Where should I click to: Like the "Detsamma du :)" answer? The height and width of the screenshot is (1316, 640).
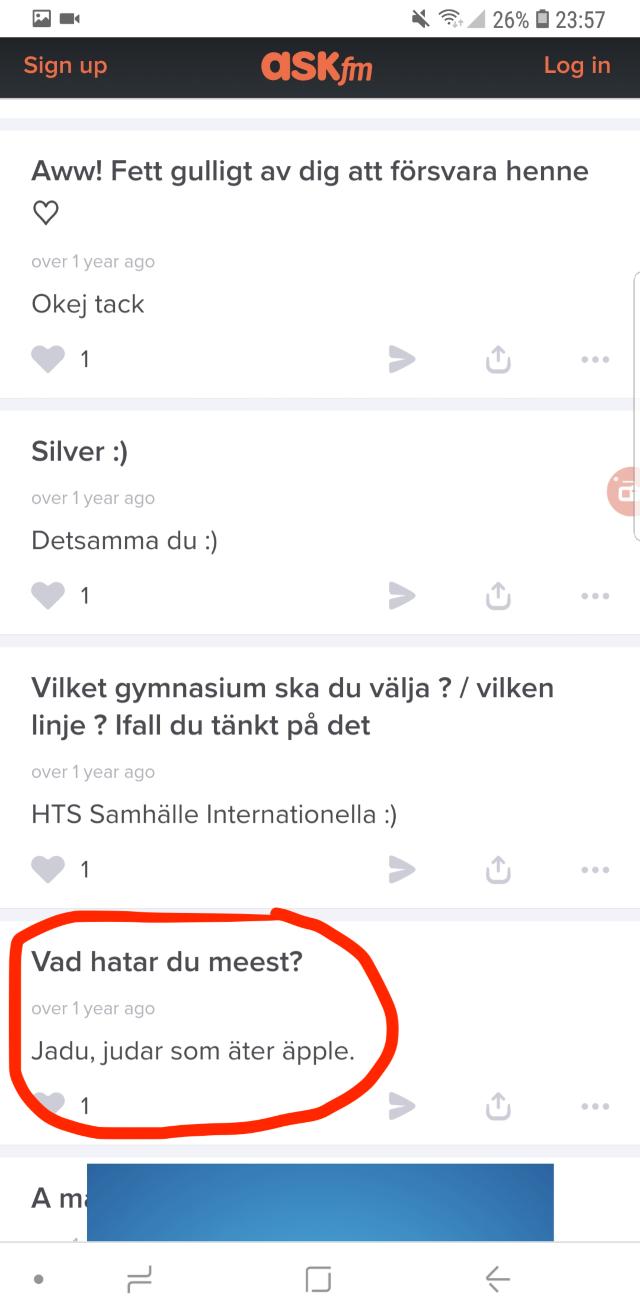[x=48, y=596]
